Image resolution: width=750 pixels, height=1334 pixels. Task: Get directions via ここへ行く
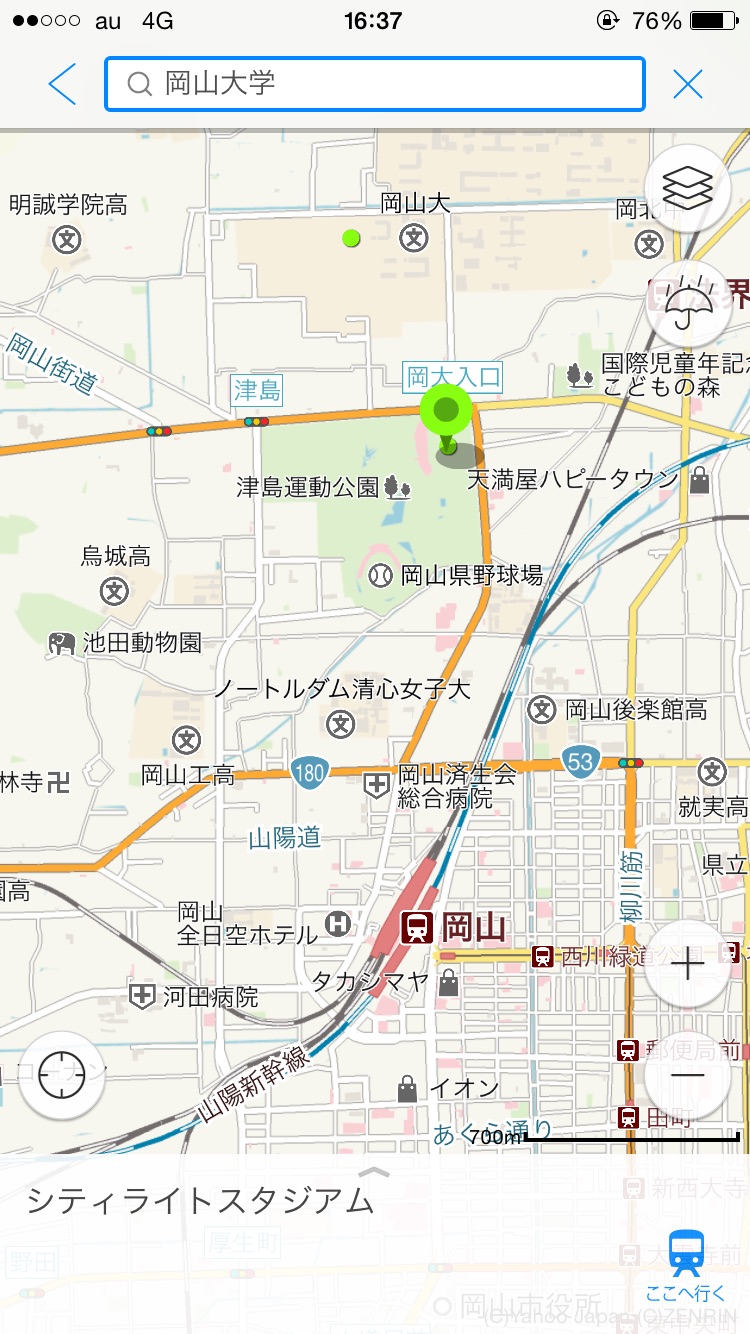tap(686, 1265)
